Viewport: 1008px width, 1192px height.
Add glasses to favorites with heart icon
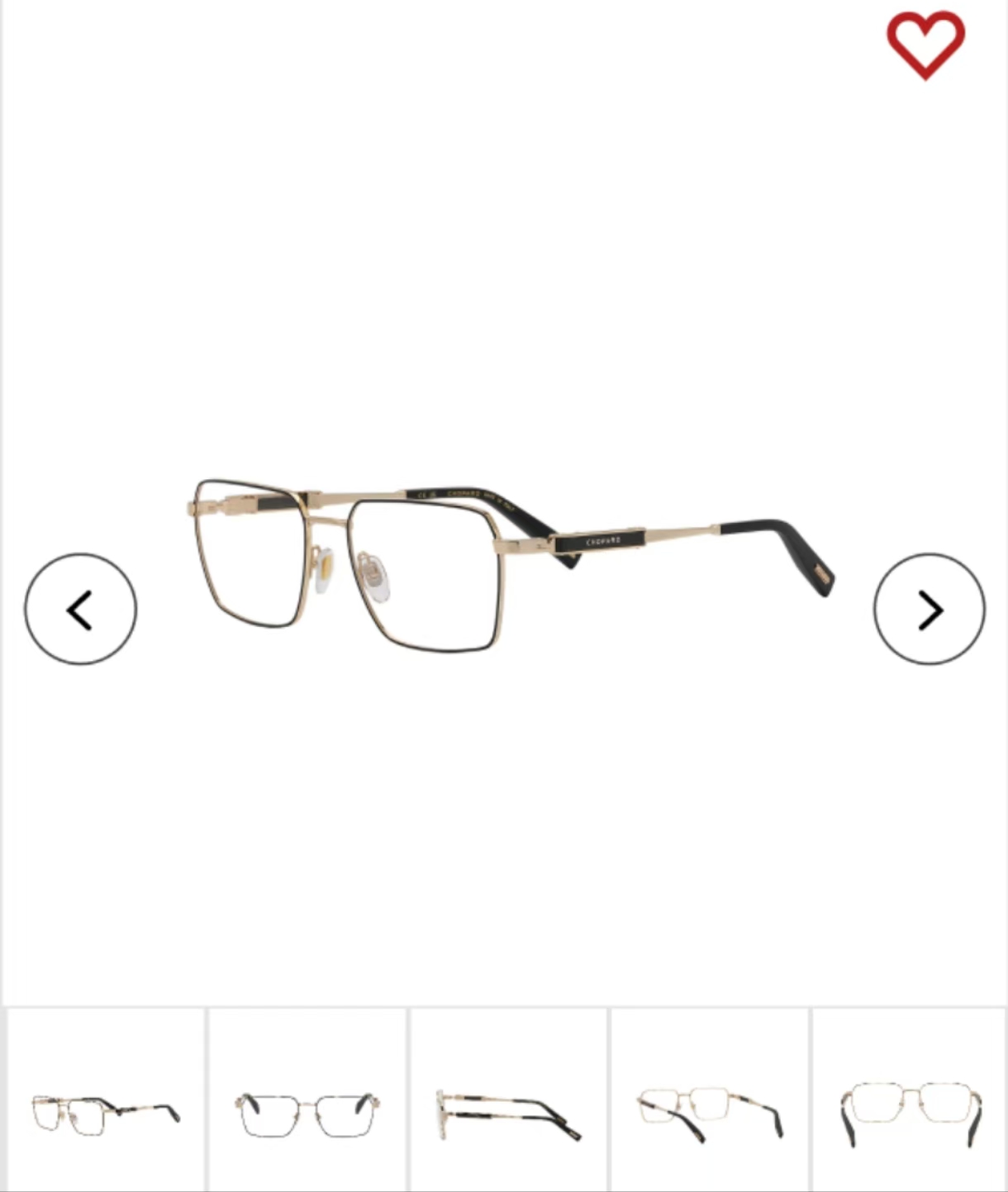(x=925, y=45)
